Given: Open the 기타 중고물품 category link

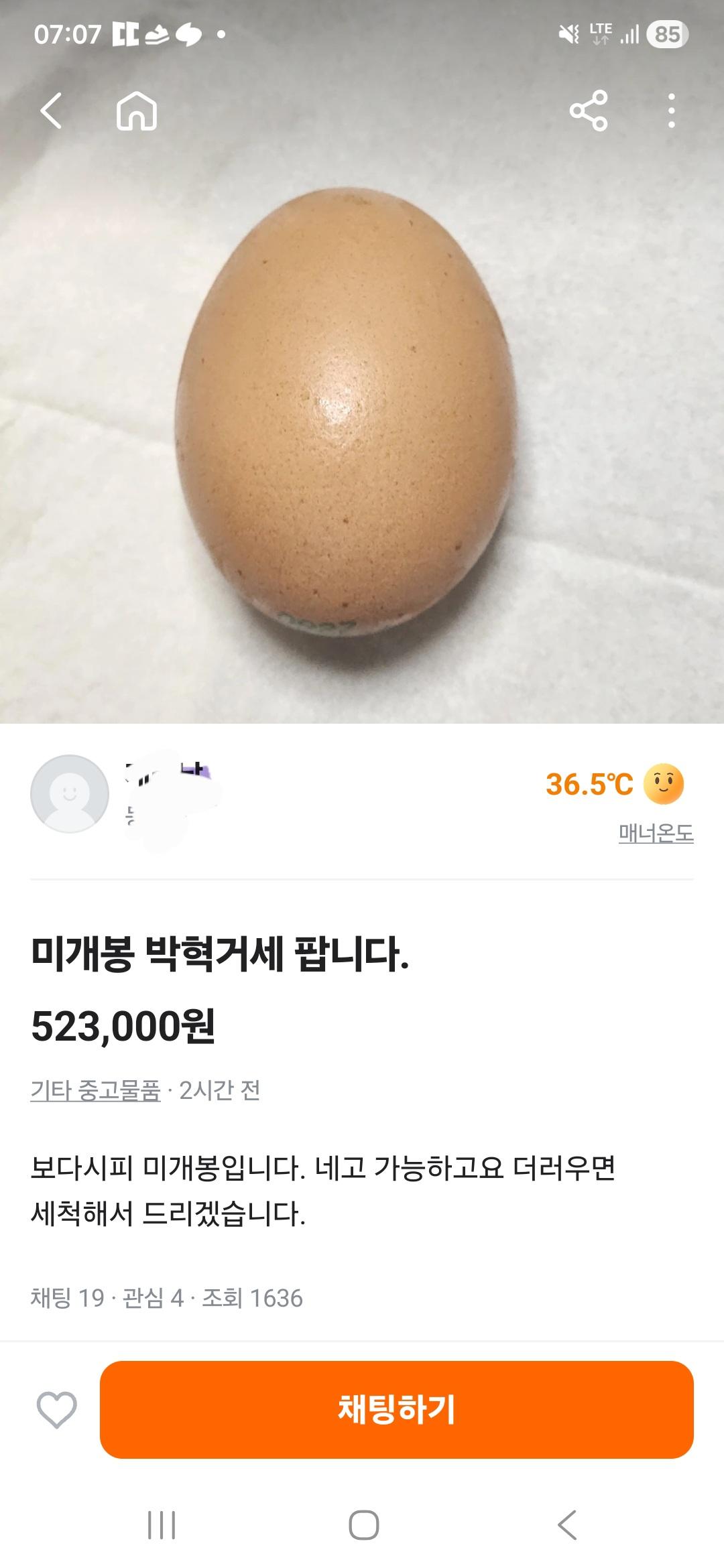Looking at the screenshot, I should tap(96, 1090).
